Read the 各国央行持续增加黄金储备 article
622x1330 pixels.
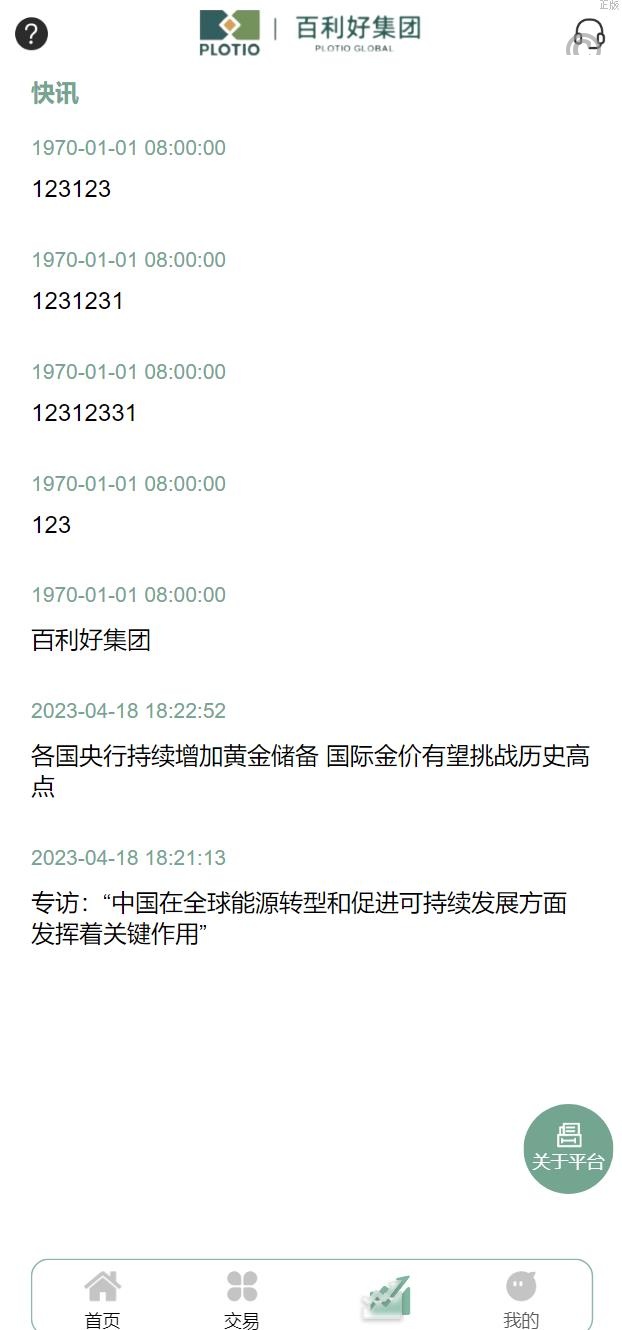pyautogui.click(x=310, y=770)
